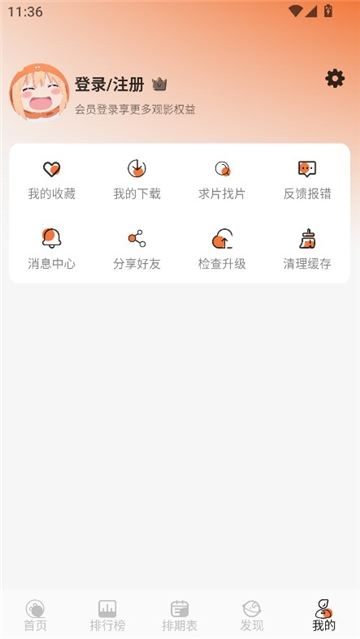This screenshot has height=639, width=360.
Task: Switch to the 排行榜 tab
Action: coord(108,615)
